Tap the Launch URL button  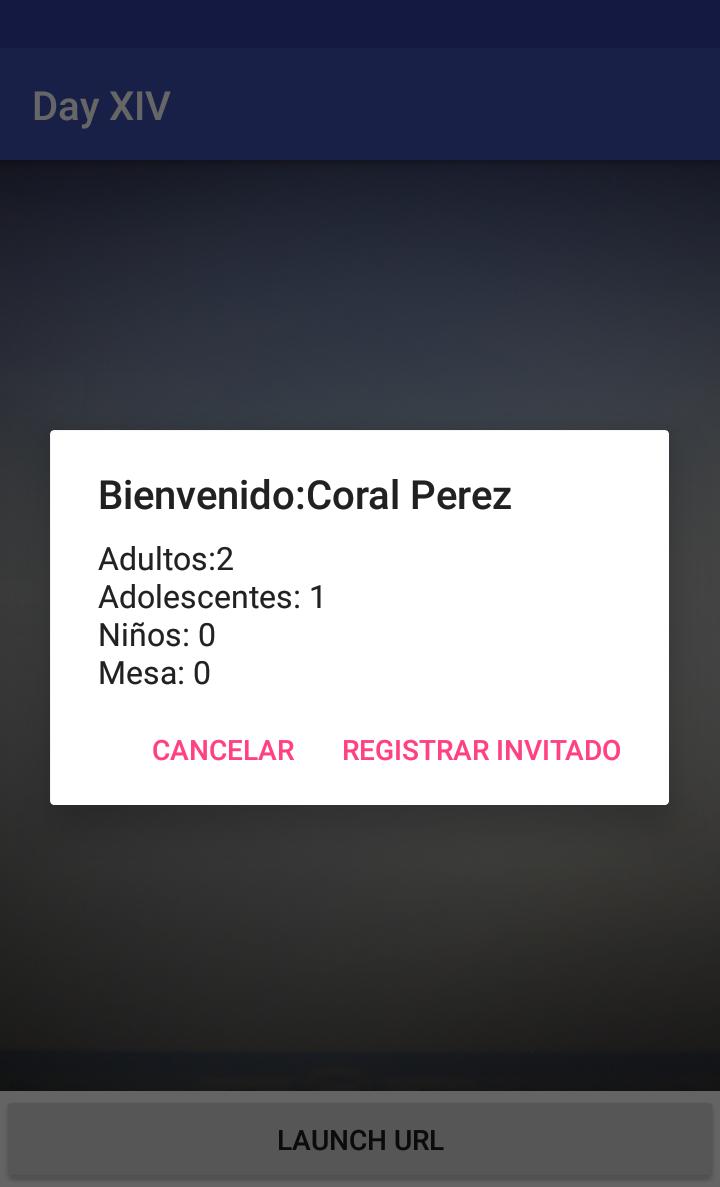tap(360, 1140)
